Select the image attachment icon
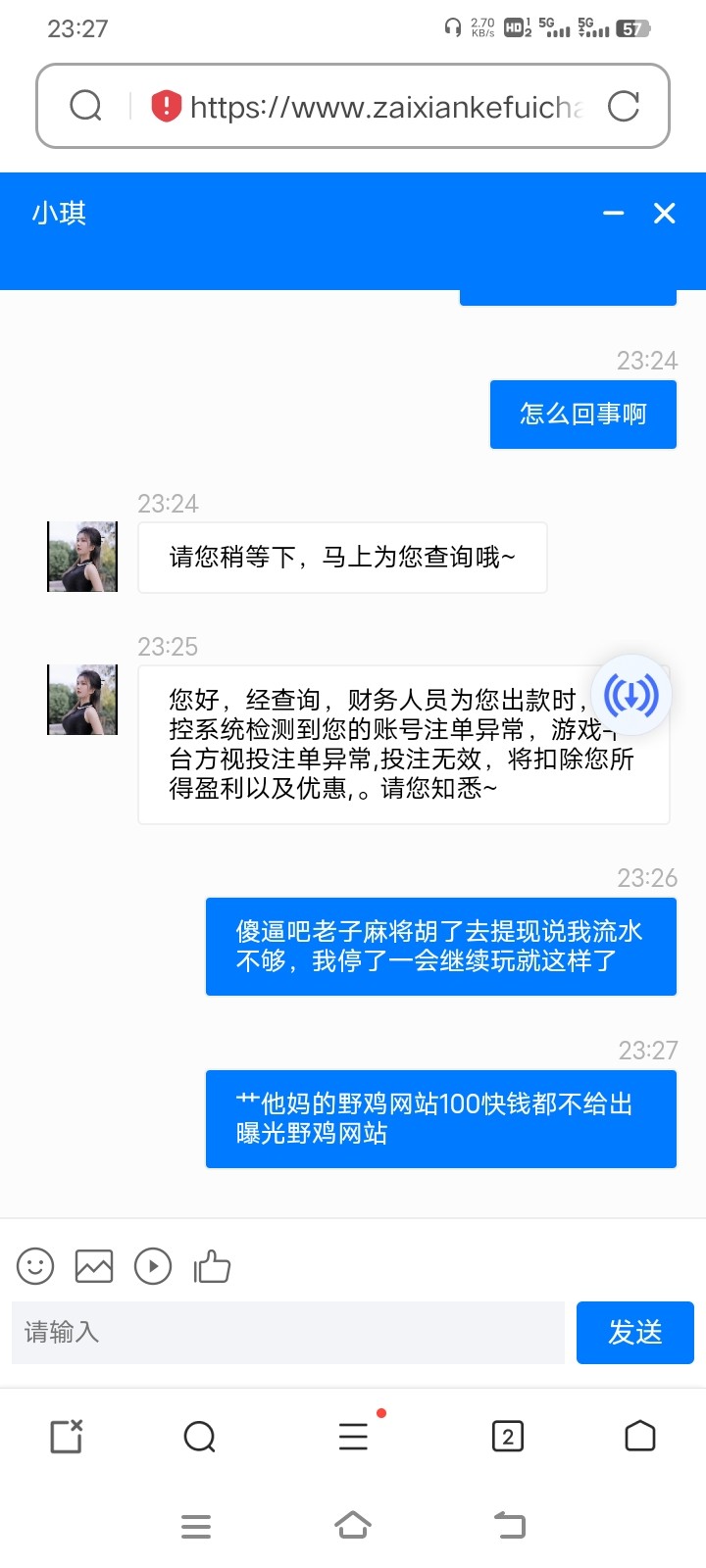 pyautogui.click(x=93, y=1265)
